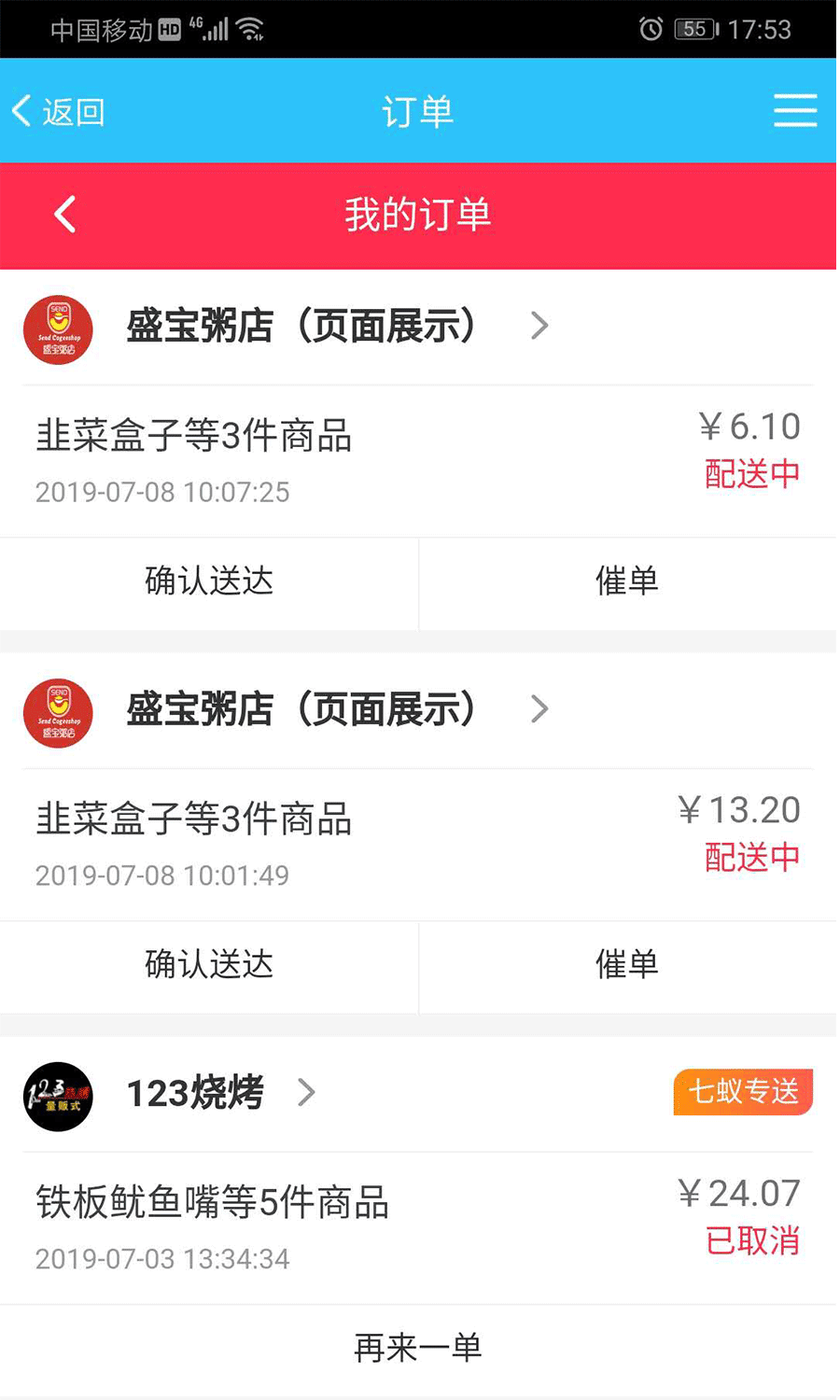Tap the 返回 back button in blue bar
Image resolution: width=840 pixels, height=1400 pixels.
click(x=58, y=112)
